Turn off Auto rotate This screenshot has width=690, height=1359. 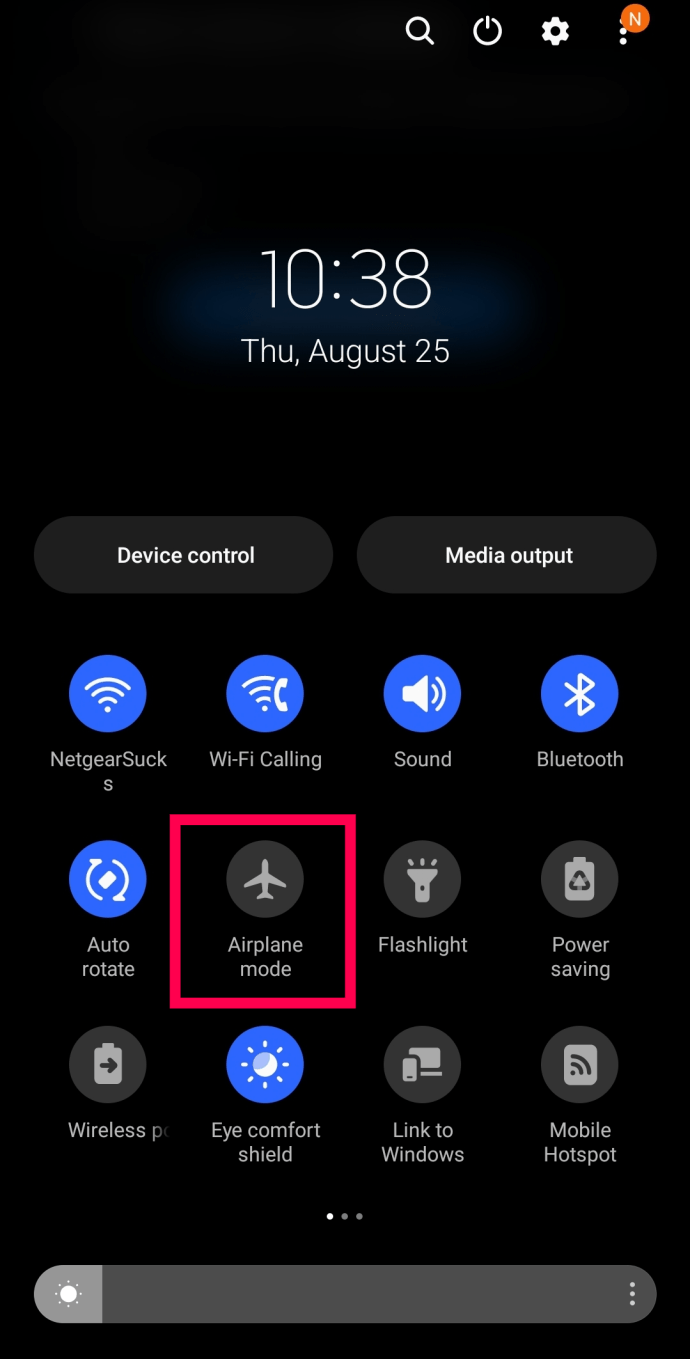click(108, 879)
